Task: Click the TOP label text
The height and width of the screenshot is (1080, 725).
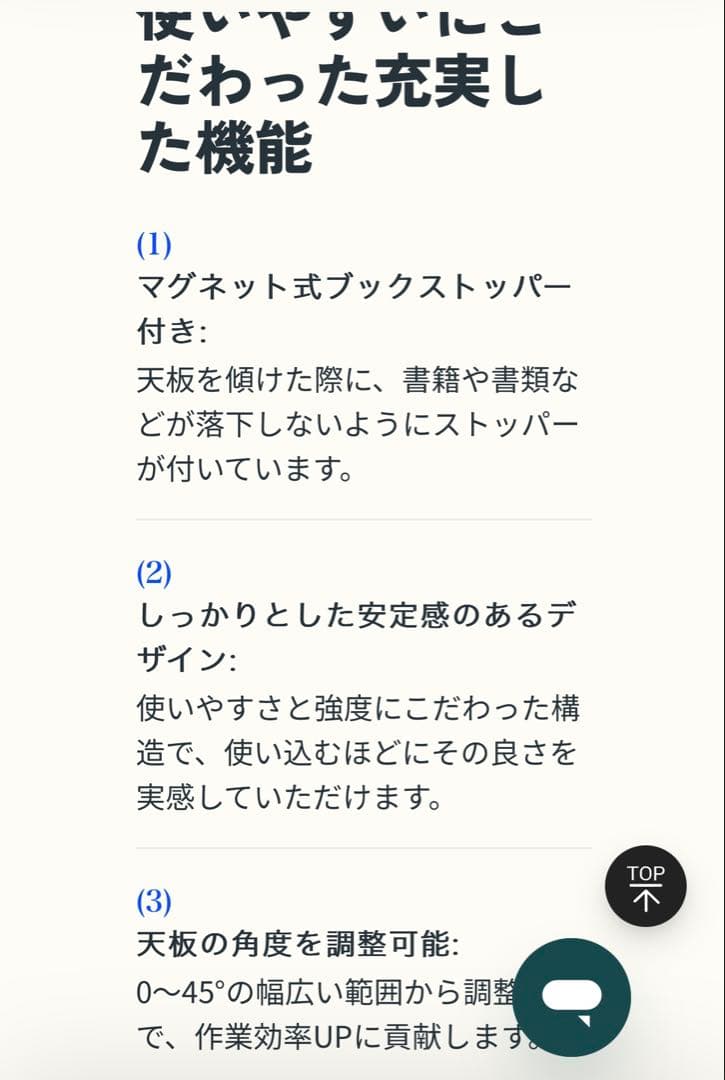Action: click(x=645, y=873)
